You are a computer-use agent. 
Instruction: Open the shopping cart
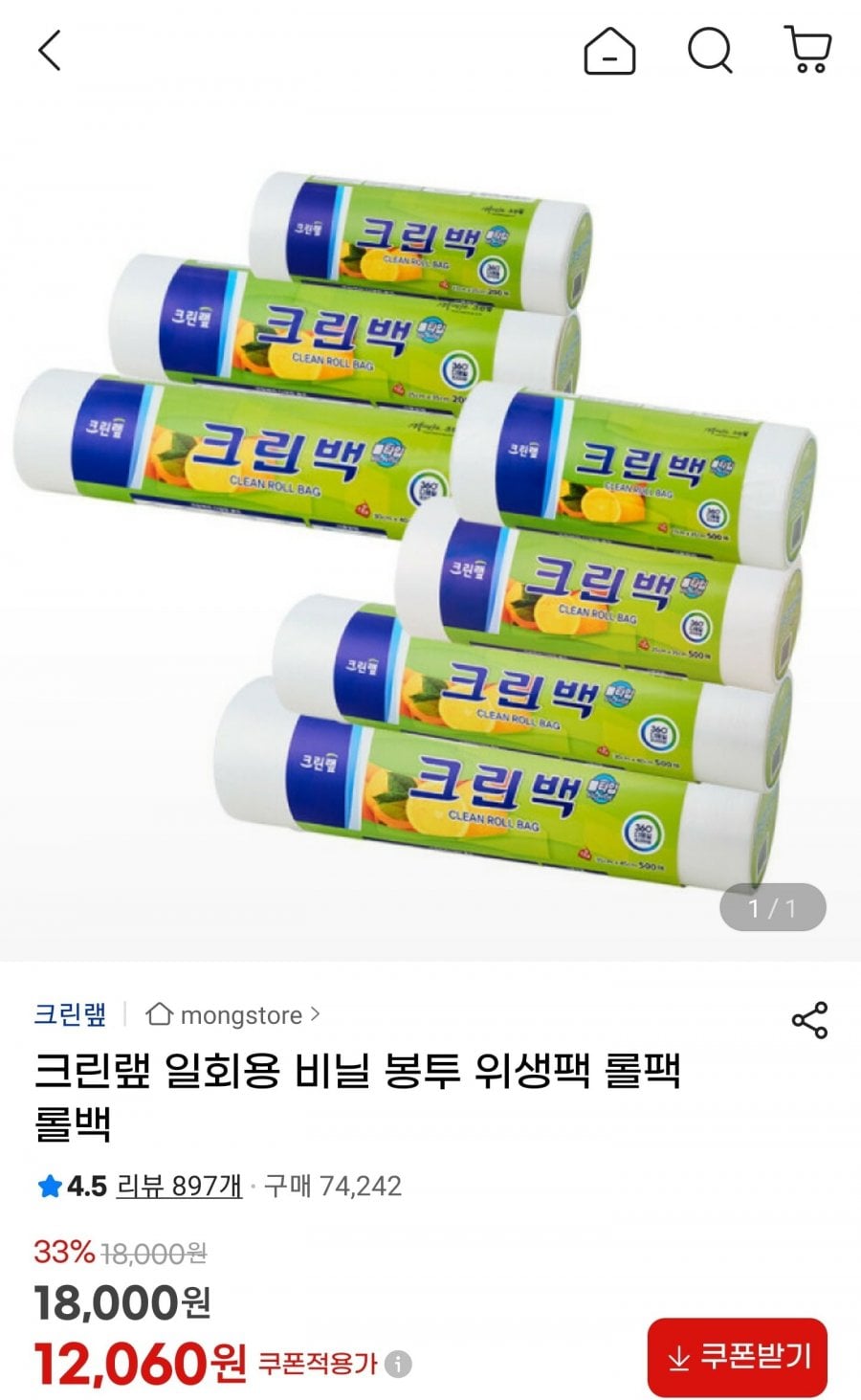pos(808,50)
